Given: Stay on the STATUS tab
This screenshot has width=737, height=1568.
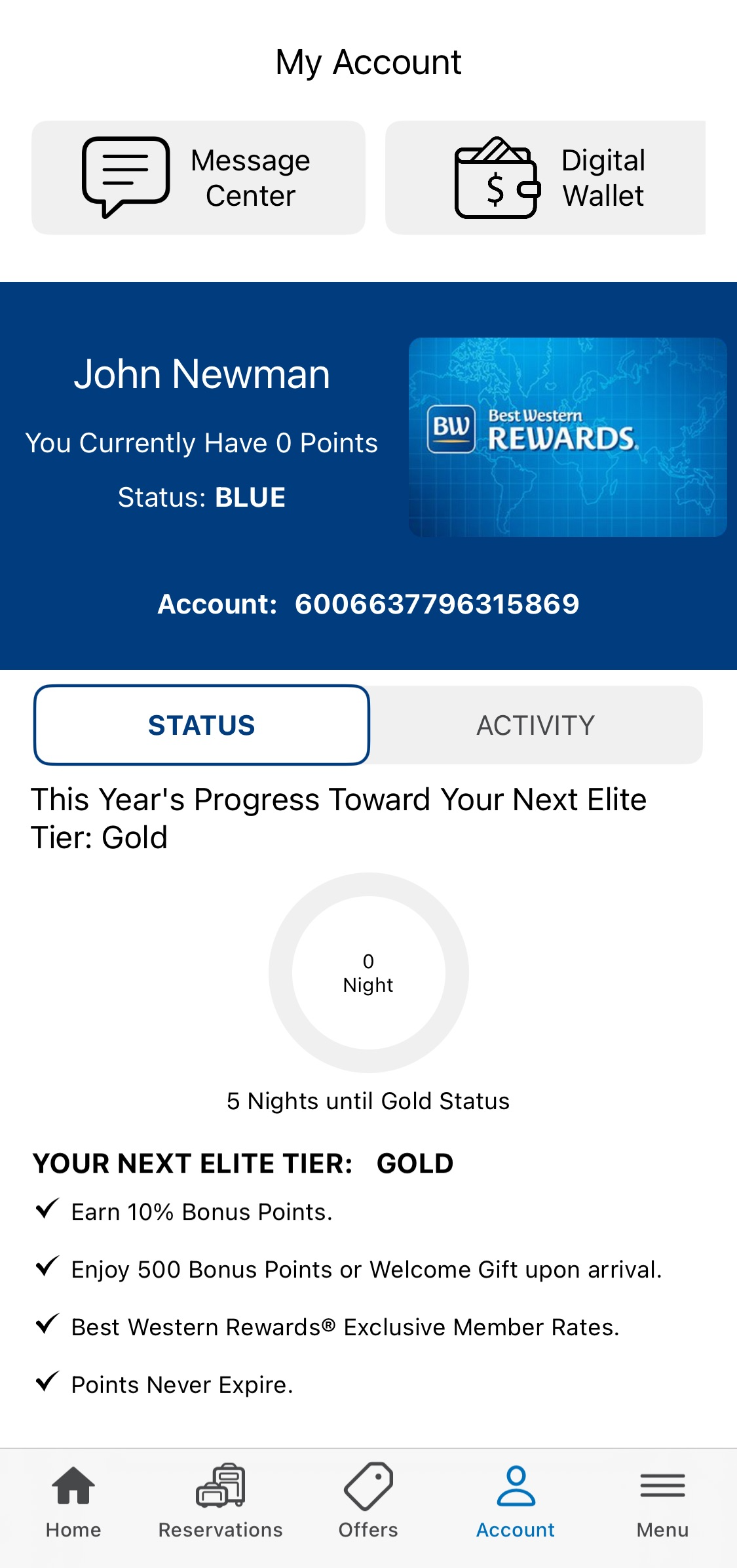Looking at the screenshot, I should (201, 724).
